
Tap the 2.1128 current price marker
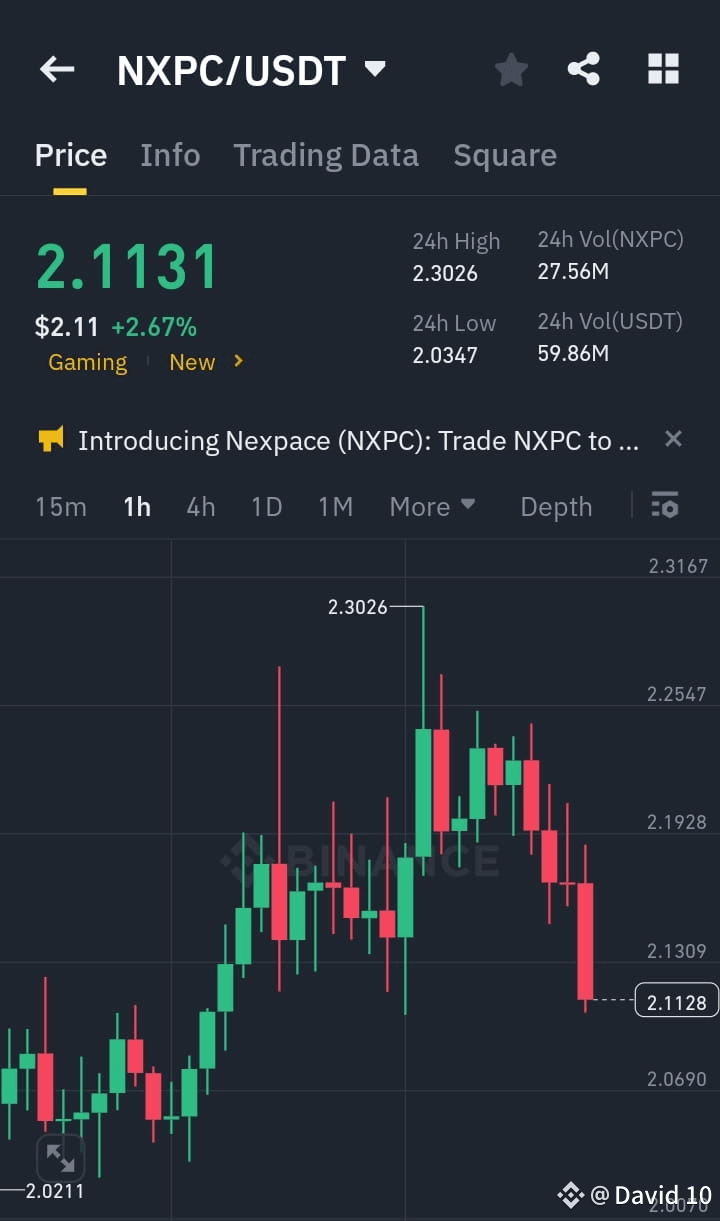point(675,999)
